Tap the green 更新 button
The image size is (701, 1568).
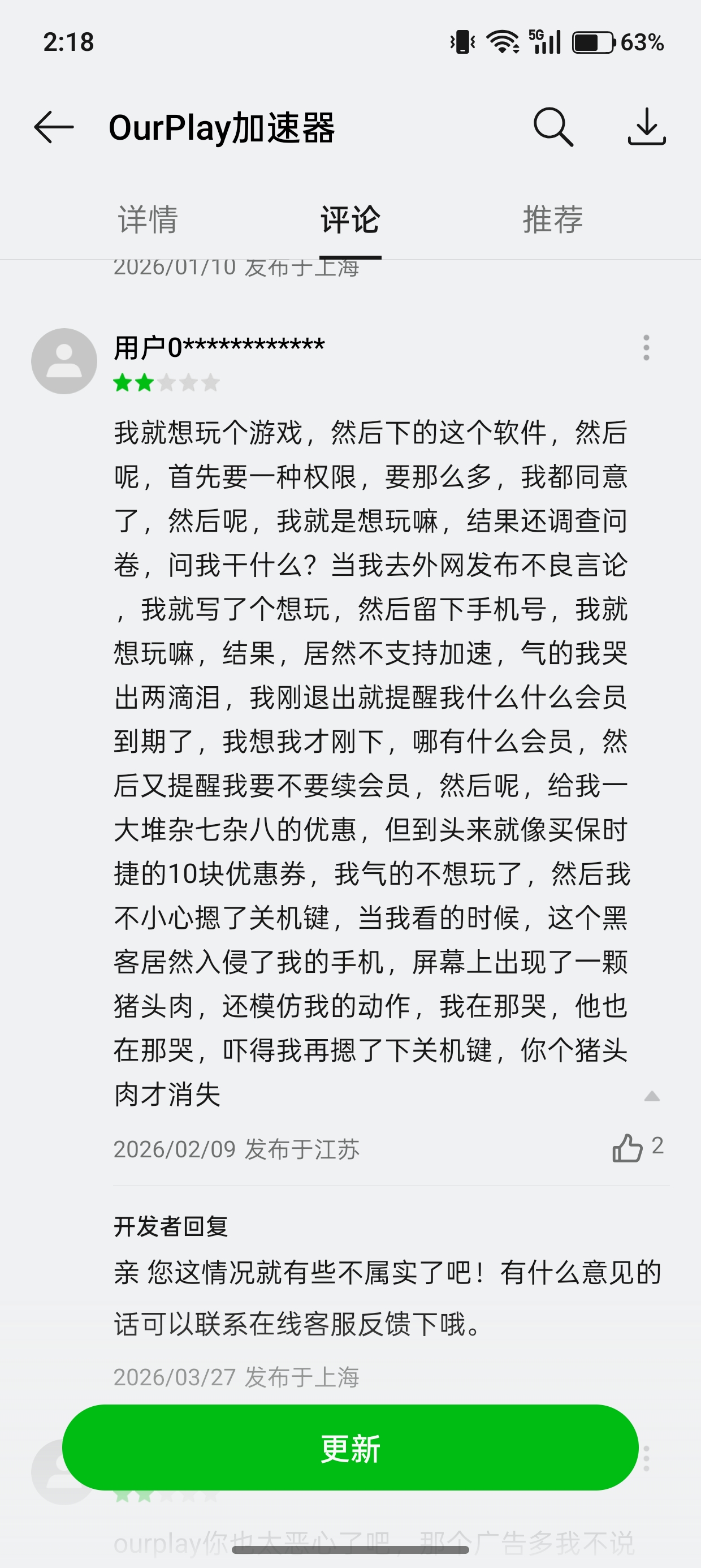click(350, 1448)
